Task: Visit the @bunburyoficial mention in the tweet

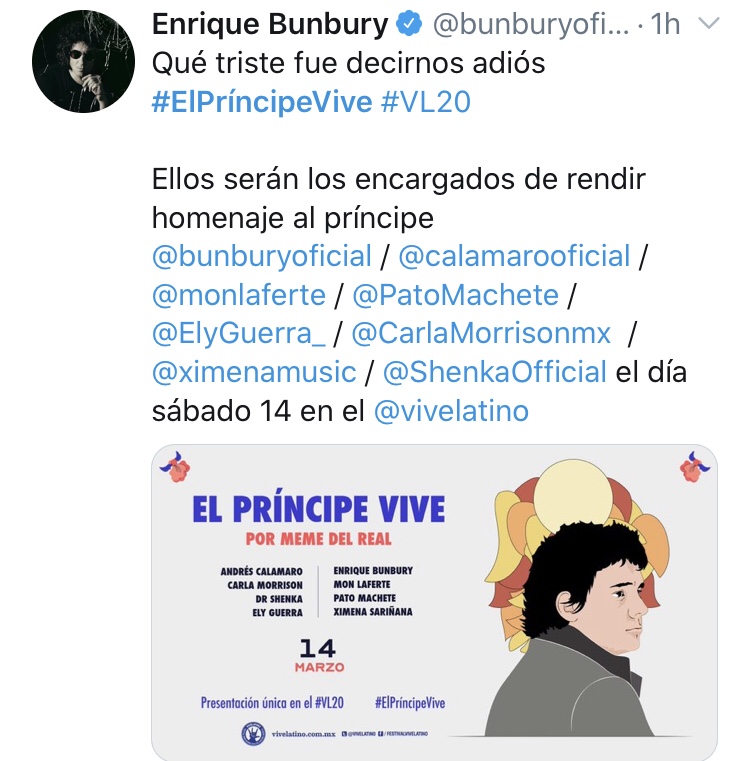Action: point(262,256)
